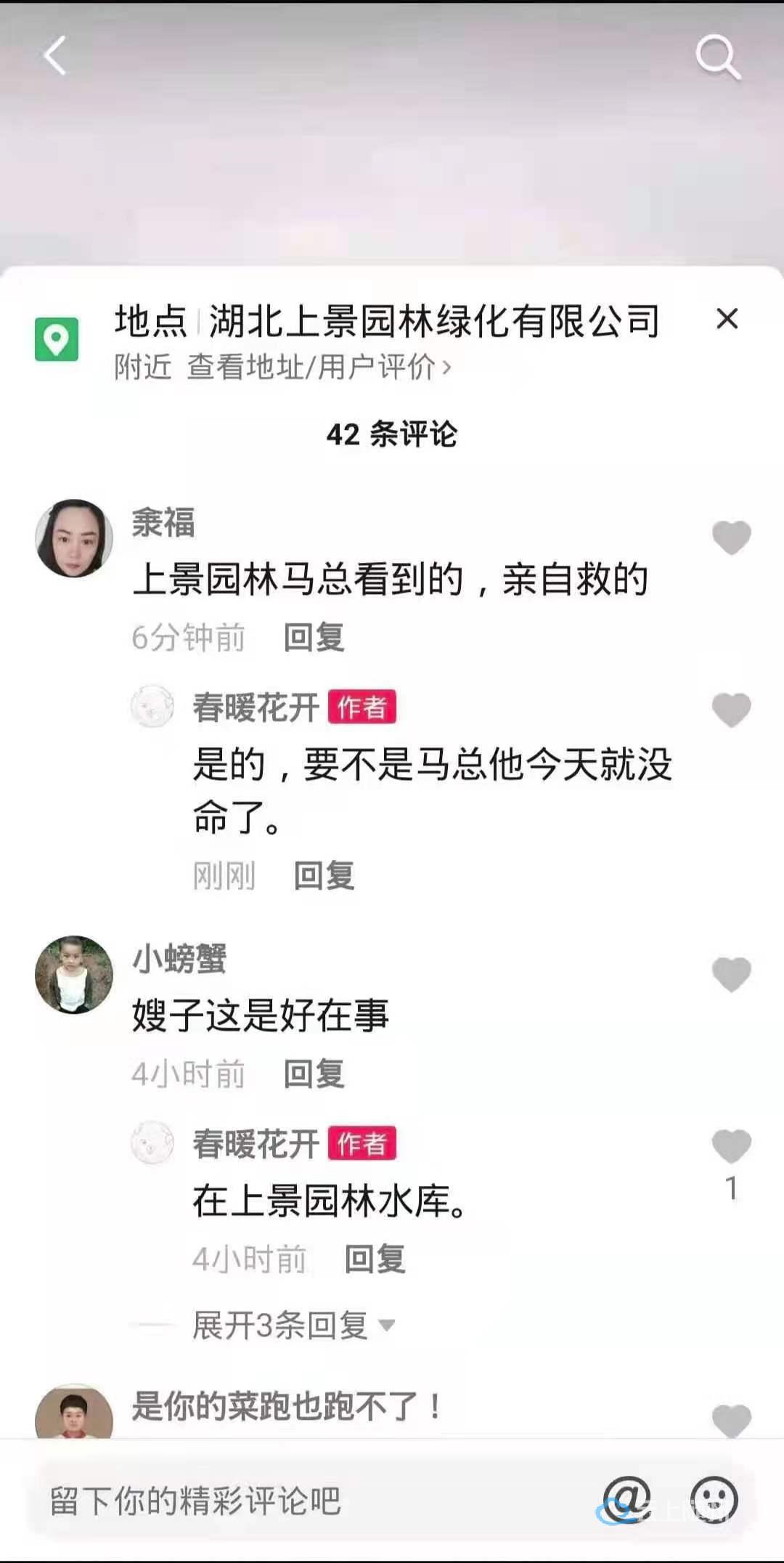Viewport: 784px width, 1563px height.
Task: Open 小螃蟹's profile avatar
Action: [x=74, y=974]
